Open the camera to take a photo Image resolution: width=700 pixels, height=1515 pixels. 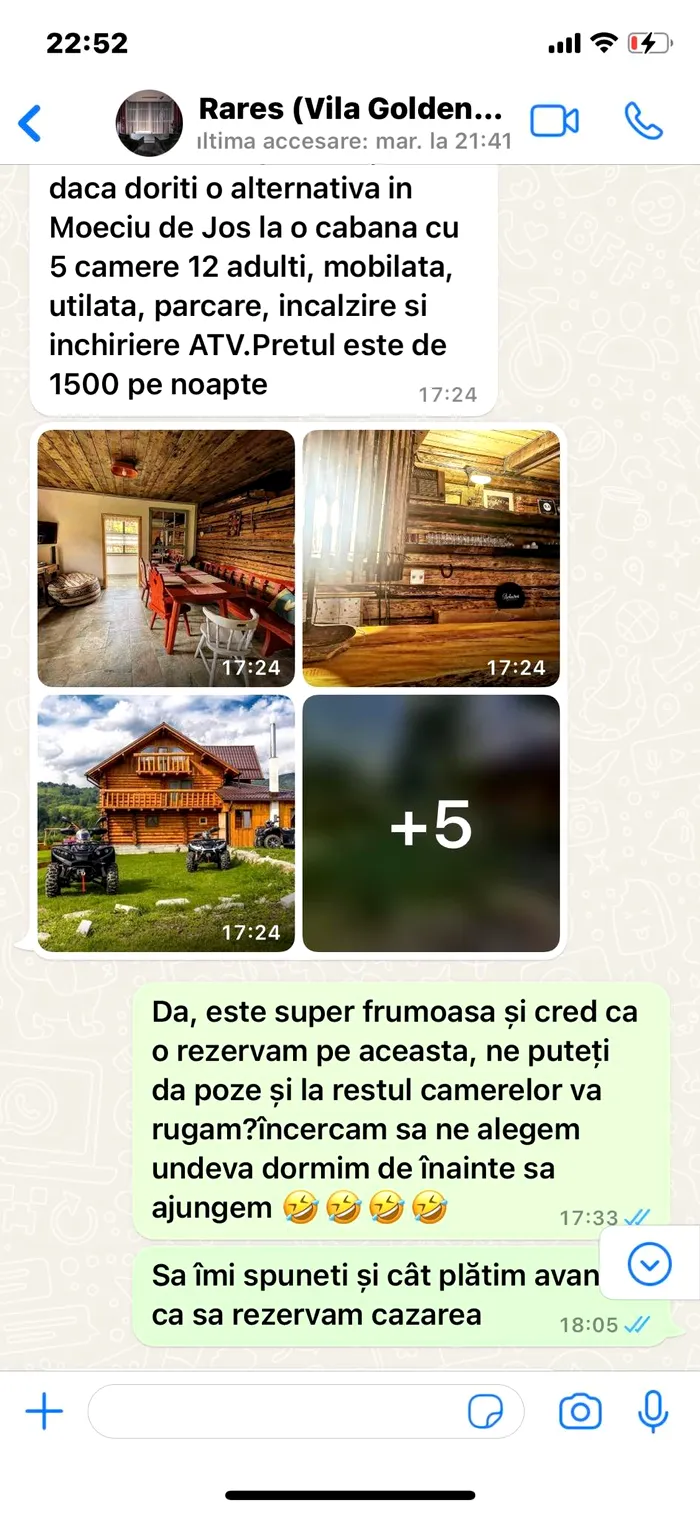click(x=580, y=1412)
